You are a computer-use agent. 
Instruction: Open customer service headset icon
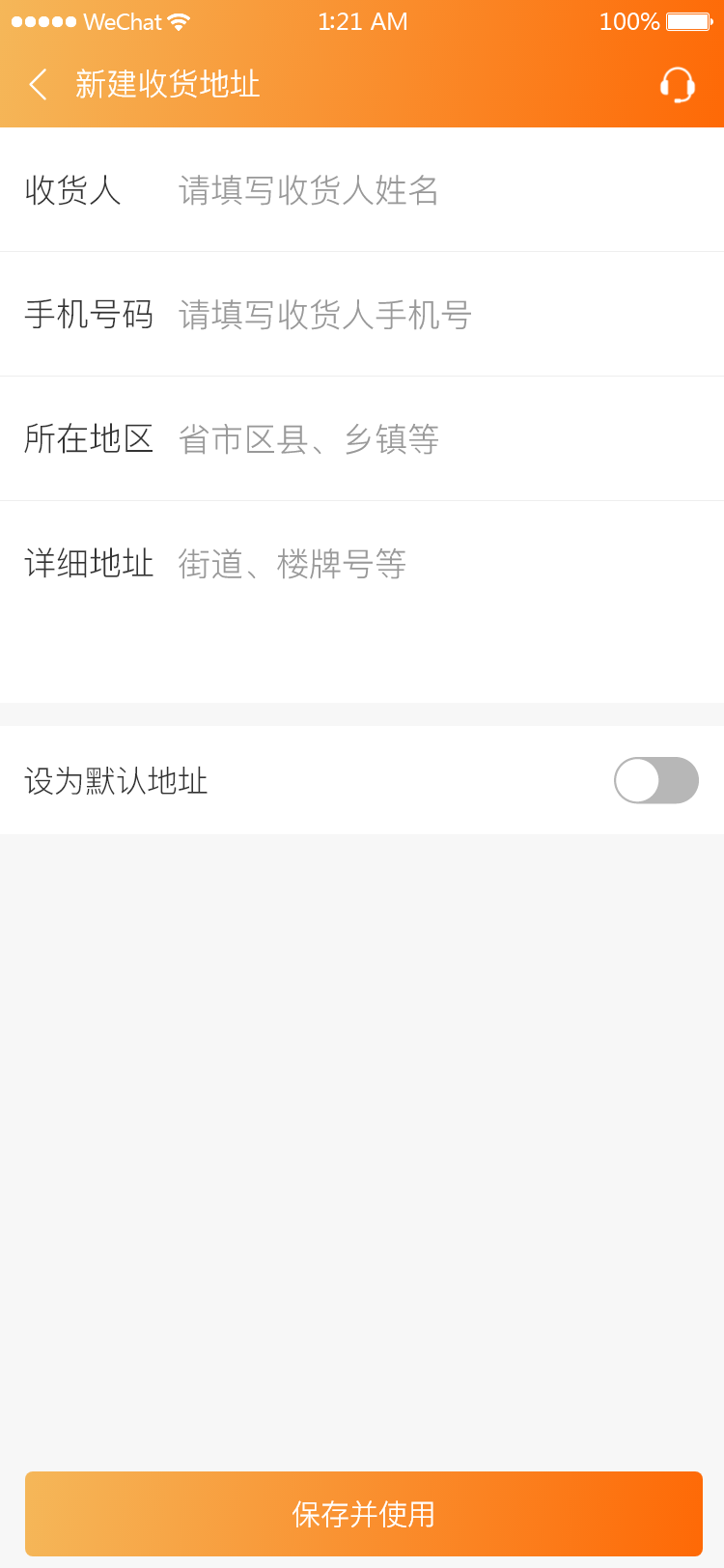(x=677, y=85)
